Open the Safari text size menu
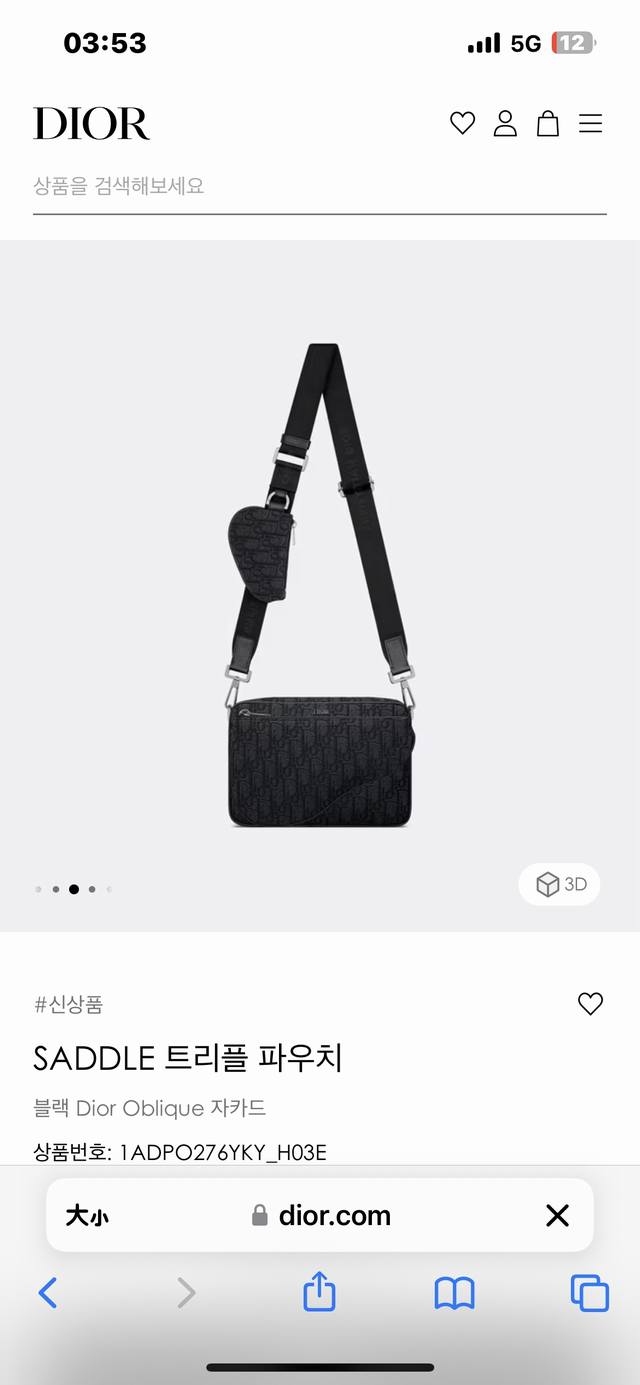Viewport: 640px width, 1385px height. (88, 1215)
